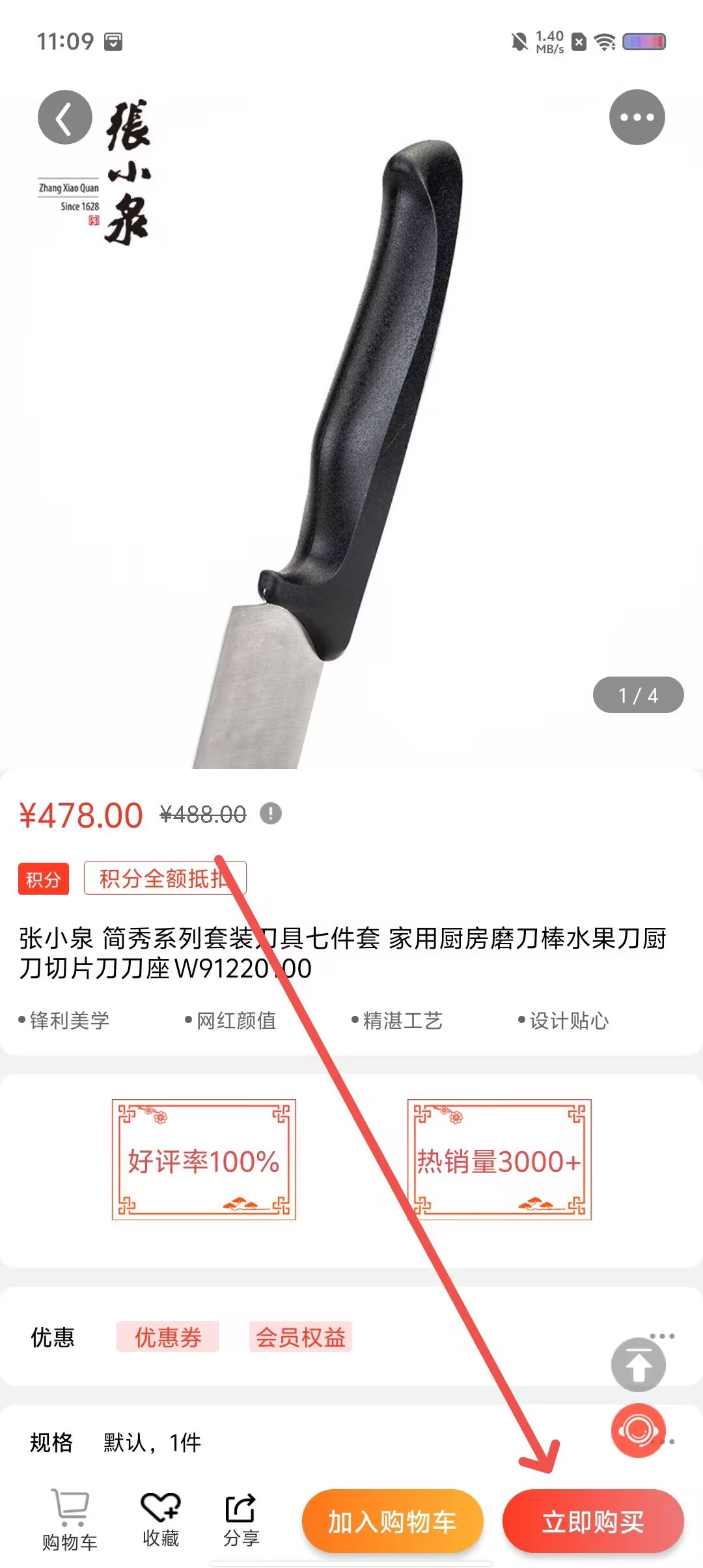Tap the price info exclamation icon

[271, 813]
